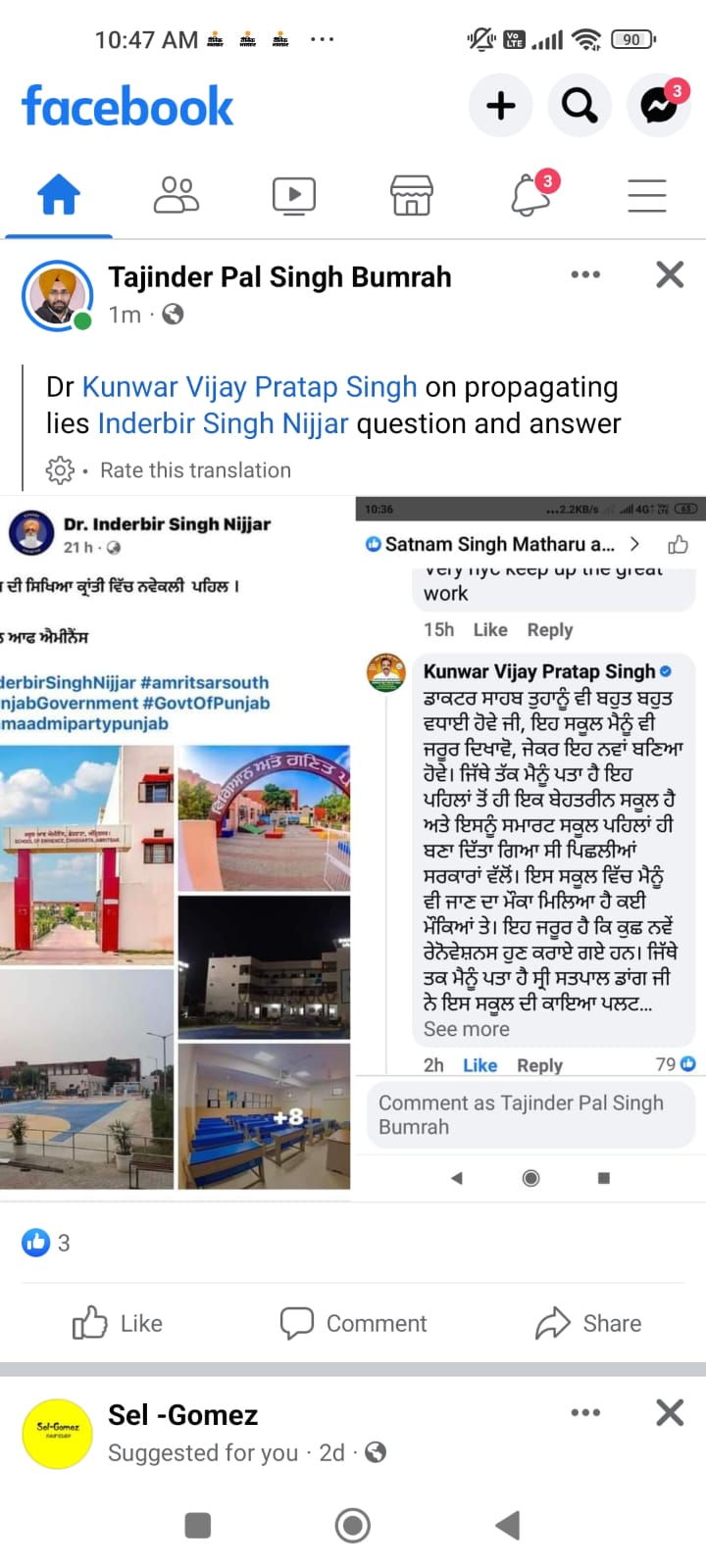Switch to the Friends tab
The width and height of the screenshot is (706, 1568).
tap(176, 195)
